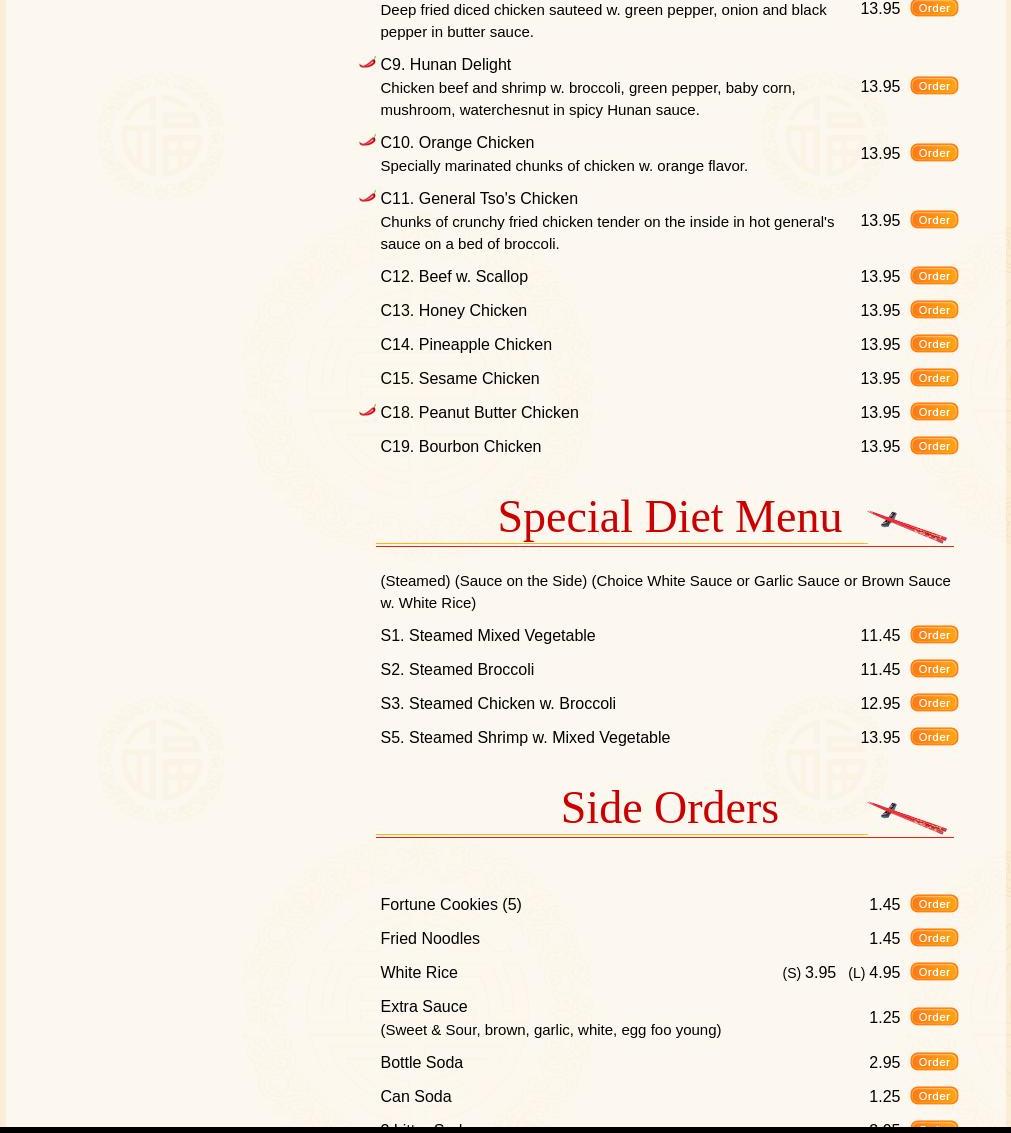Image resolution: width=1011 pixels, height=1133 pixels.
Task: Order Extra Sauce
Action: click(934, 1017)
